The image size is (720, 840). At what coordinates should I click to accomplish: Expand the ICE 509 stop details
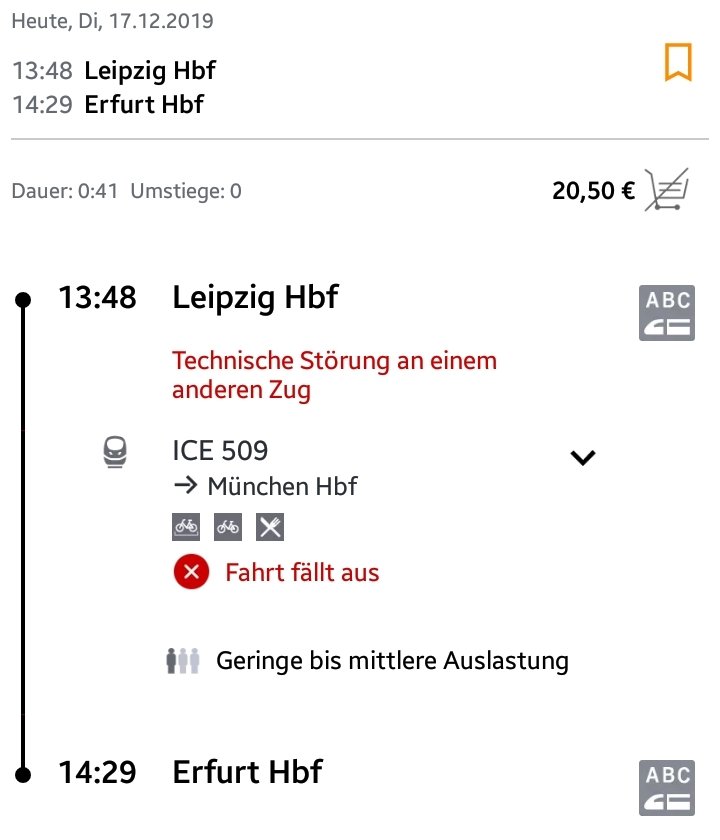(583, 457)
